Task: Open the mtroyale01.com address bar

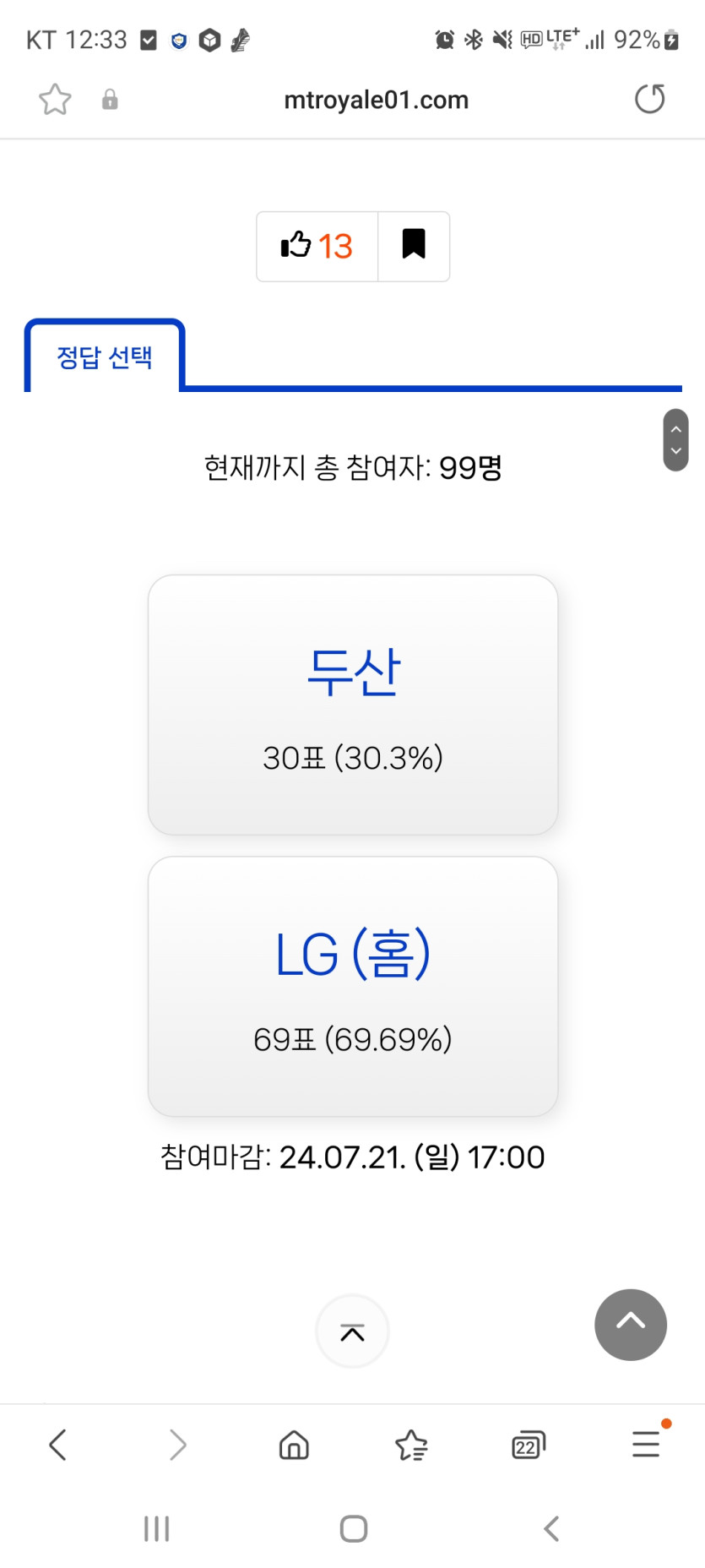Action: click(376, 100)
